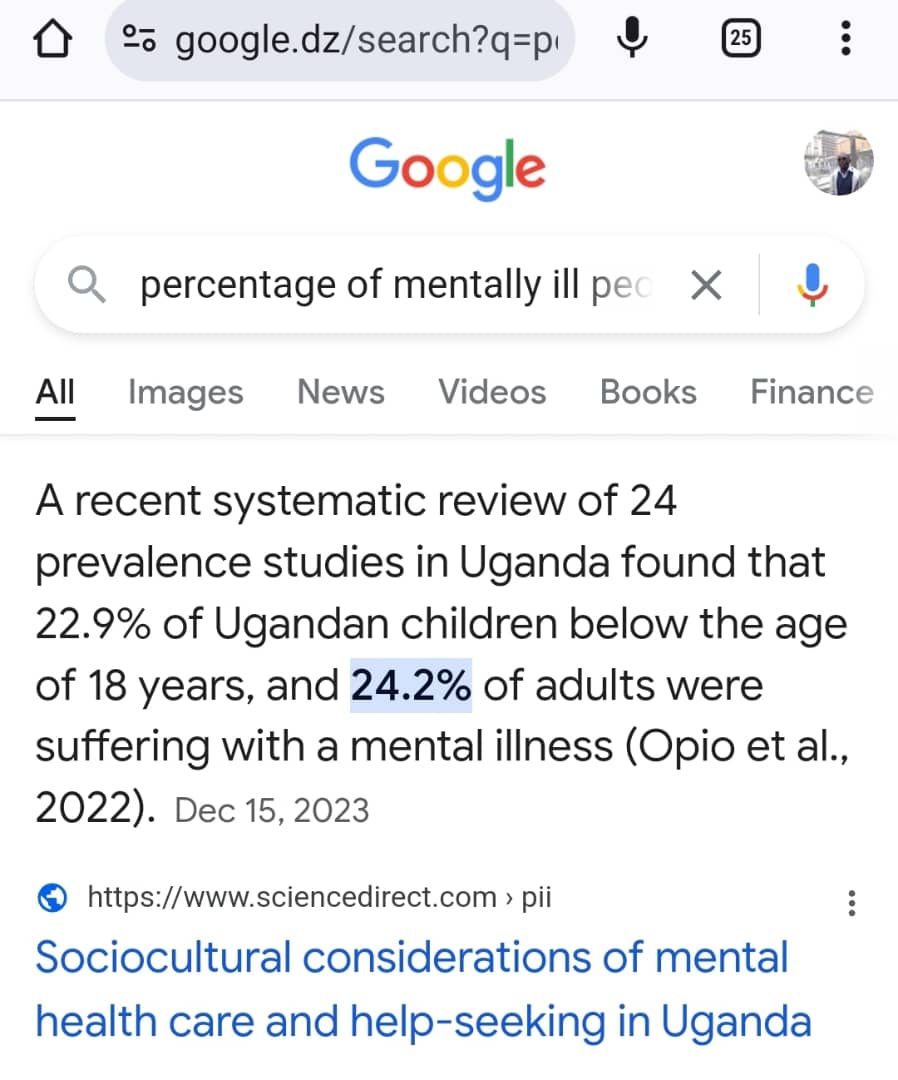This screenshot has width=898, height=1080.
Task: Edit the Google search query field
Action: [x=395, y=286]
